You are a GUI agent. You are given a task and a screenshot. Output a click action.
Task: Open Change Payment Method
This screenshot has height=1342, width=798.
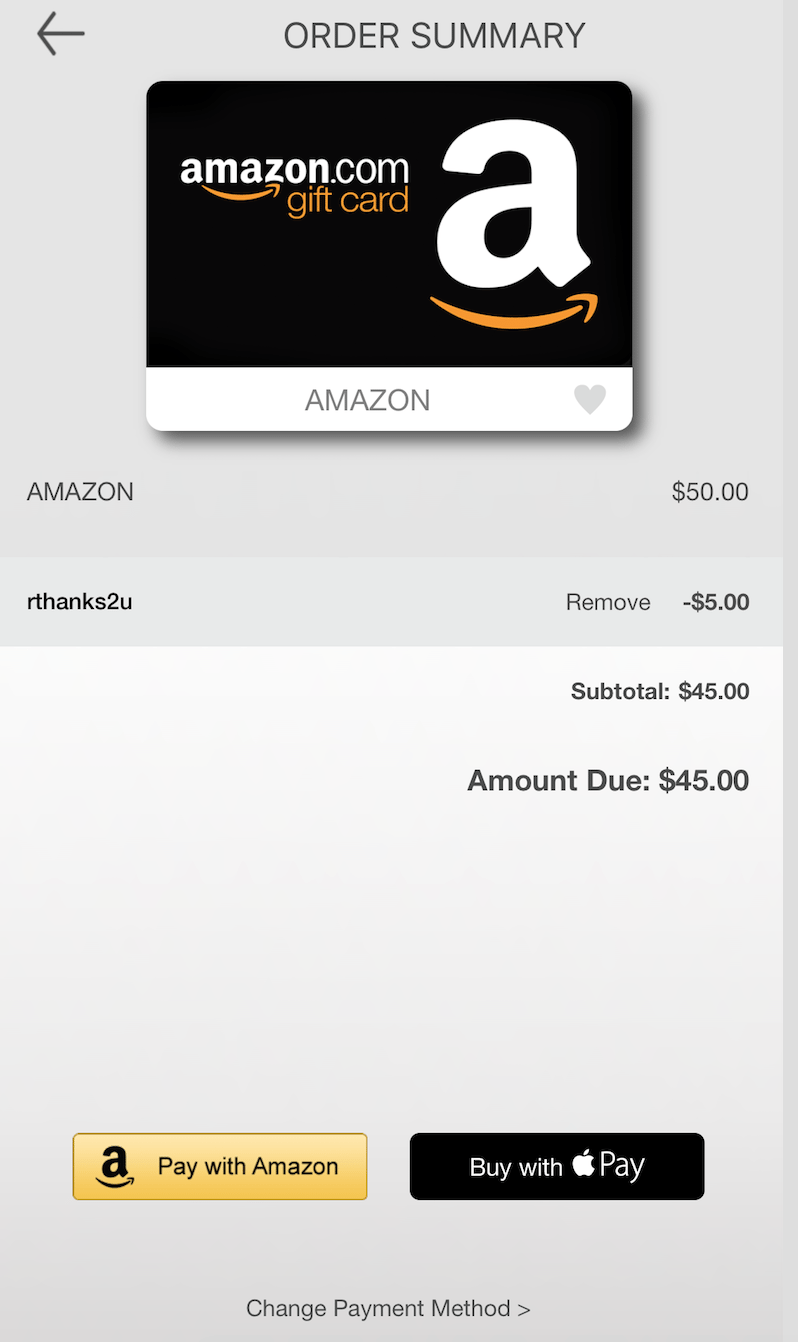[x=388, y=1308]
